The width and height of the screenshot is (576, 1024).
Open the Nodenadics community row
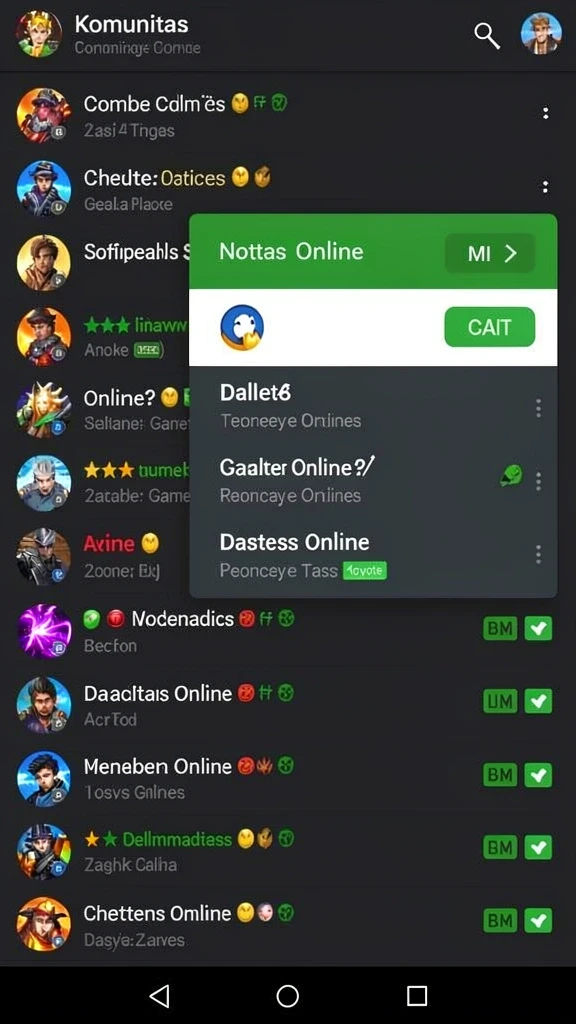pyautogui.click(x=288, y=630)
